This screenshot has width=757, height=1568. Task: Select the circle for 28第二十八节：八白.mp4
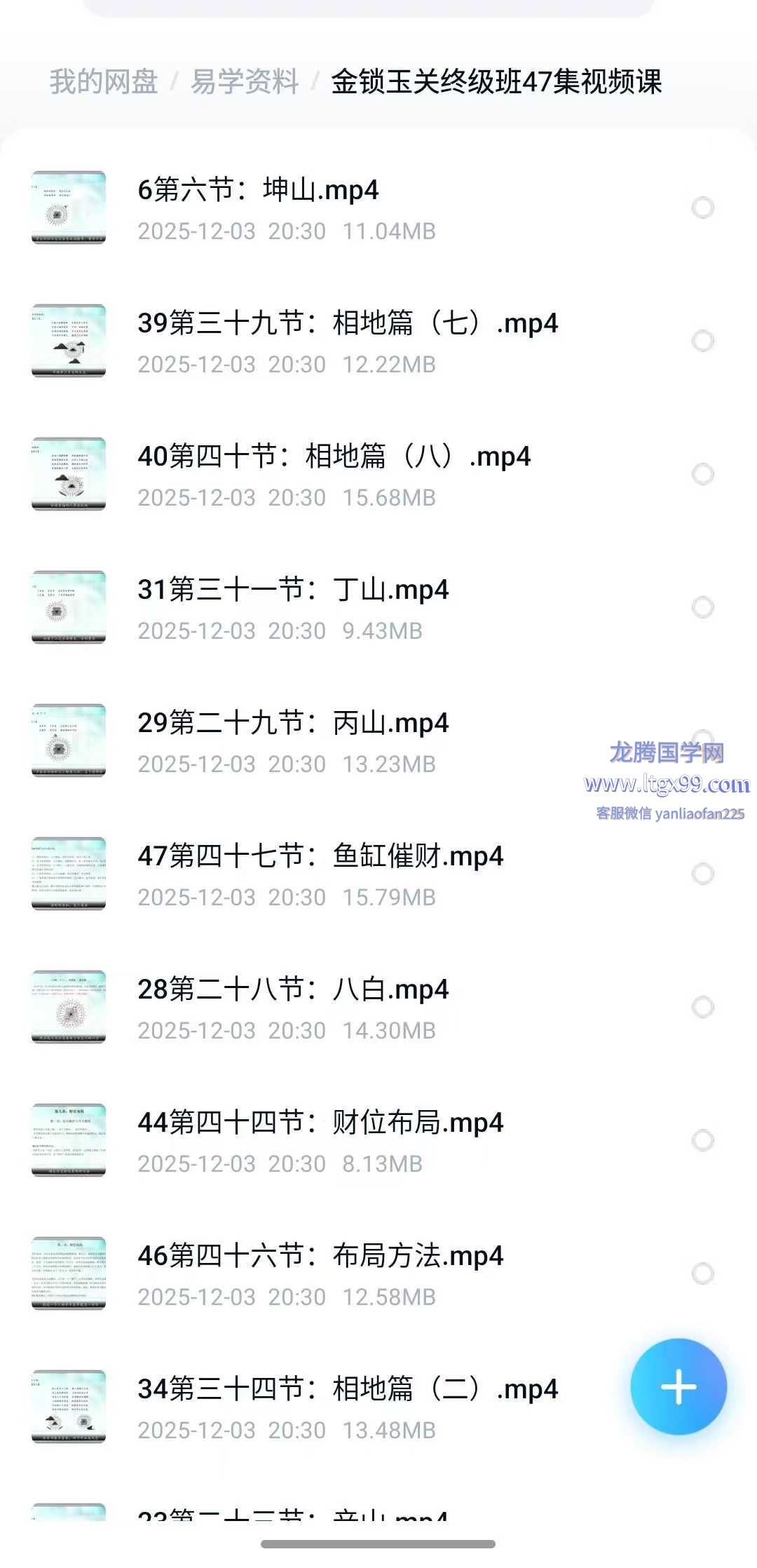click(702, 1007)
